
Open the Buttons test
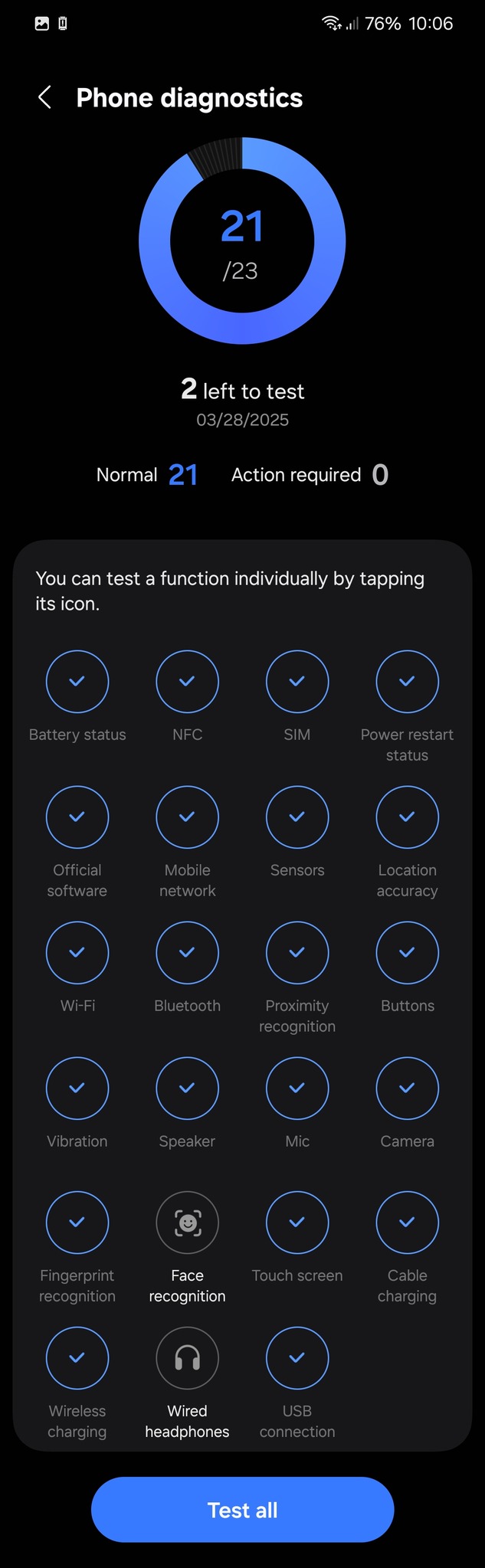pos(407,952)
